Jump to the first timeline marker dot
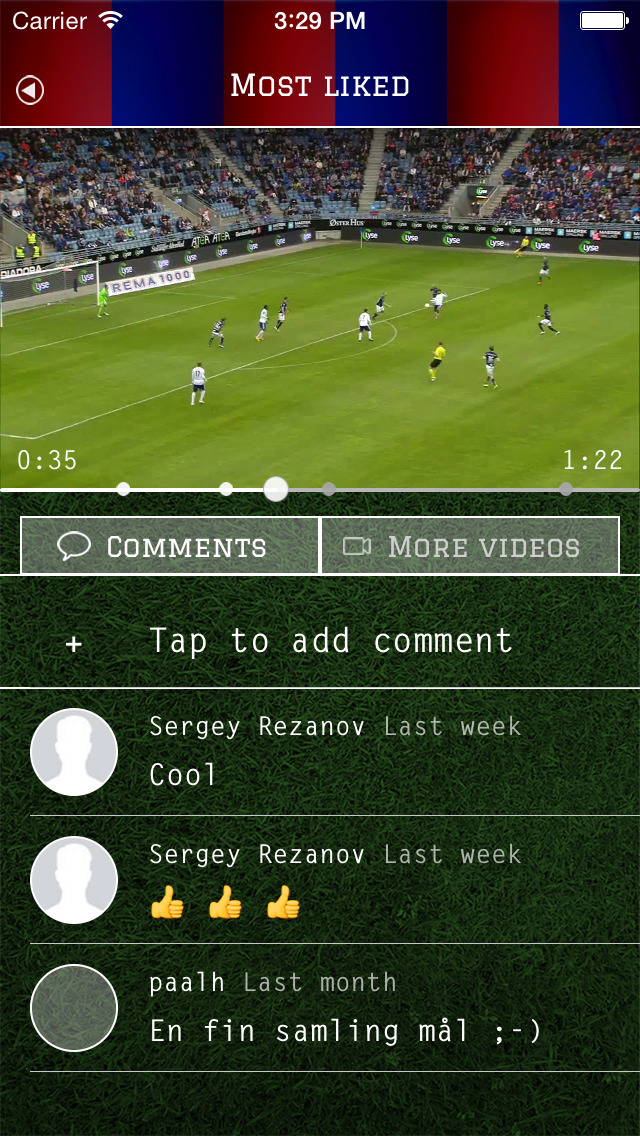The image size is (640, 1136). [x=123, y=489]
